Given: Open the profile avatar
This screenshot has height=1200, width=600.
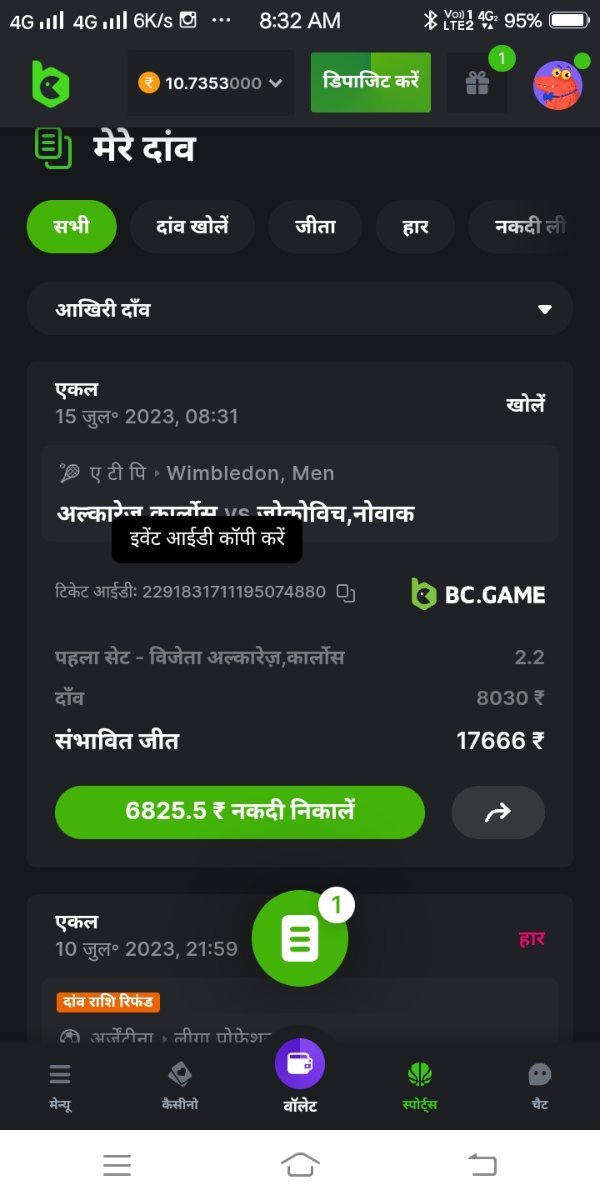Looking at the screenshot, I should point(557,84).
